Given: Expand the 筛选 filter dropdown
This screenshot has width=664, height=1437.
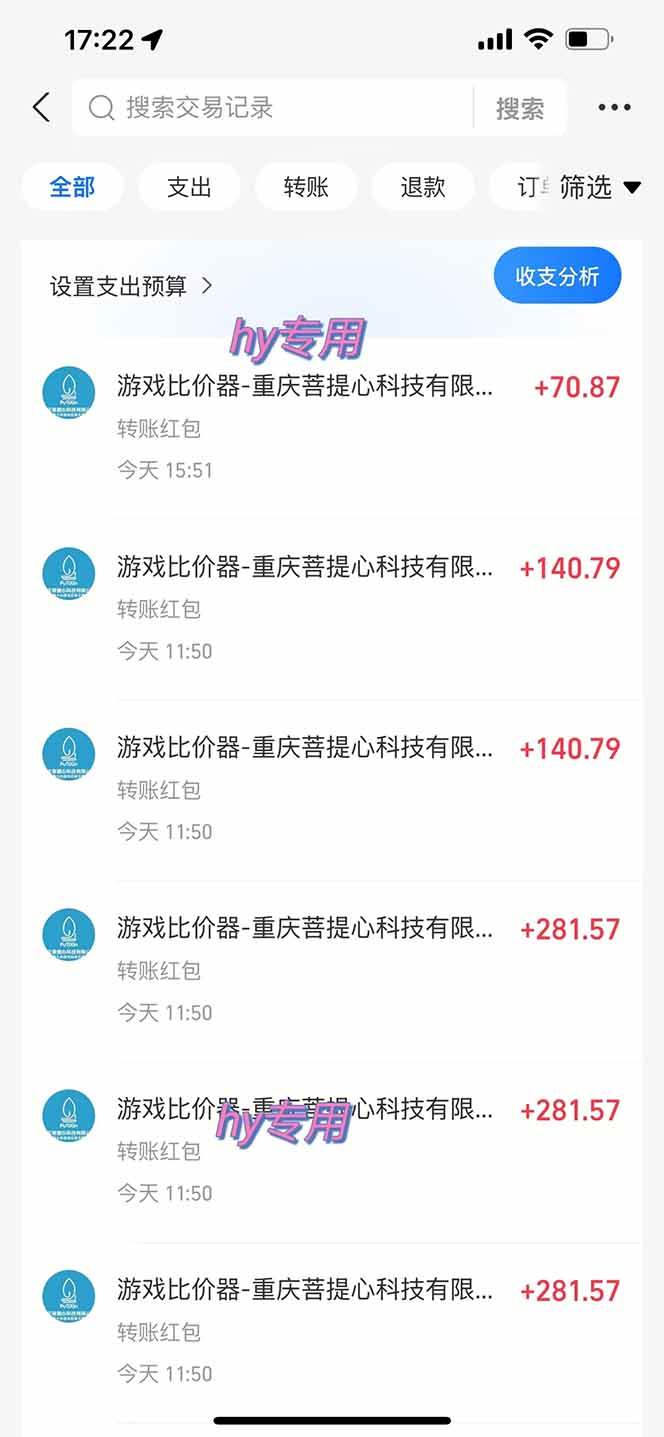Looking at the screenshot, I should click(x=599, y=187).
